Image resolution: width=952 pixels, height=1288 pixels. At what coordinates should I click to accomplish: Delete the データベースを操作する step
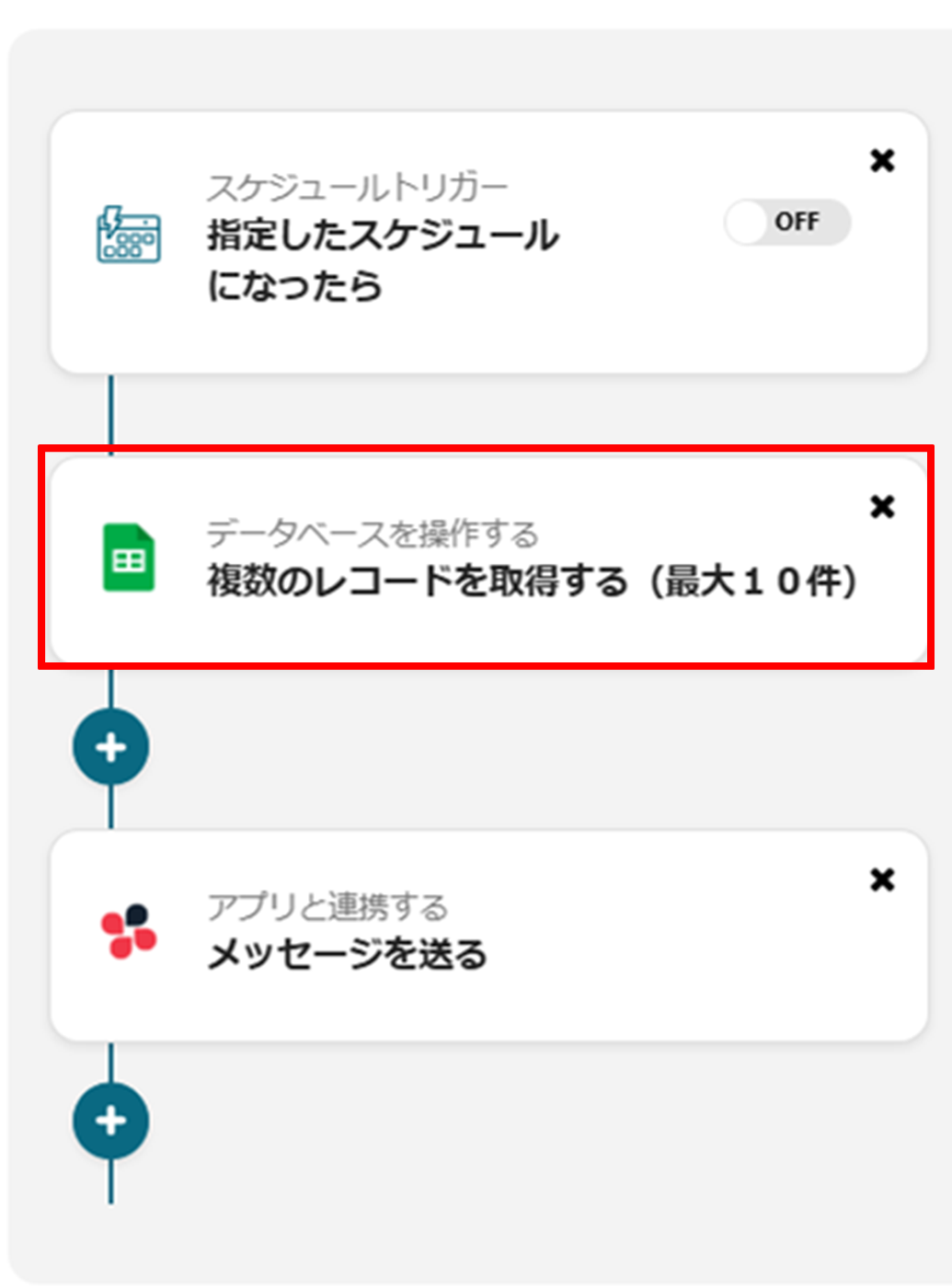pos(882,507)
